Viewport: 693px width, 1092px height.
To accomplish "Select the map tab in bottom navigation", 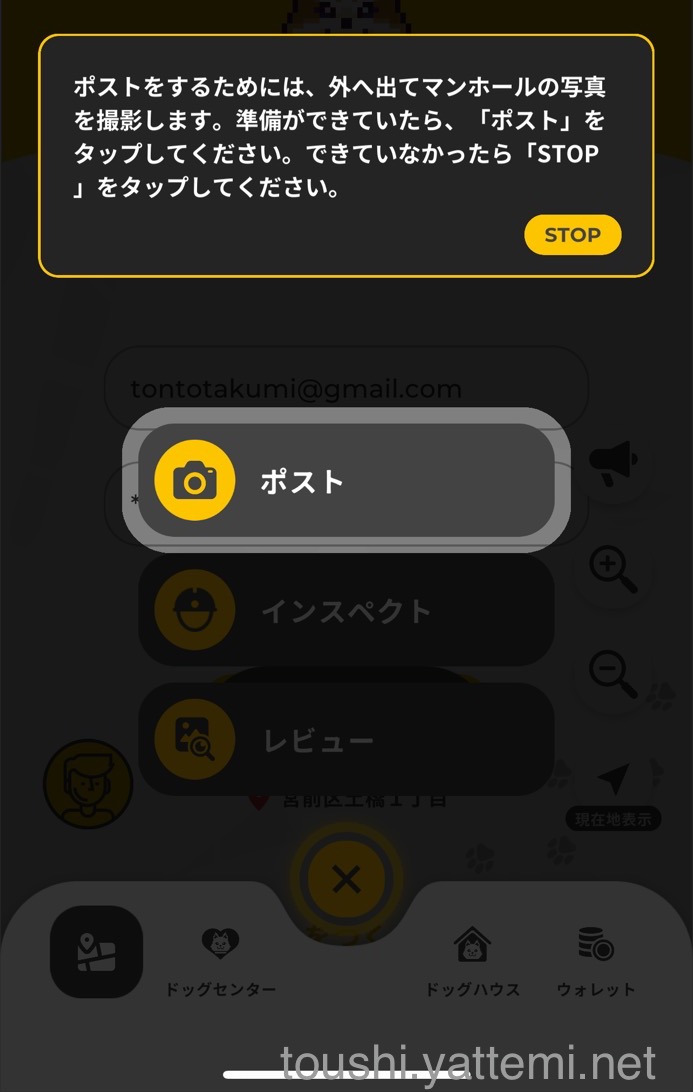I will pos(96,952).
